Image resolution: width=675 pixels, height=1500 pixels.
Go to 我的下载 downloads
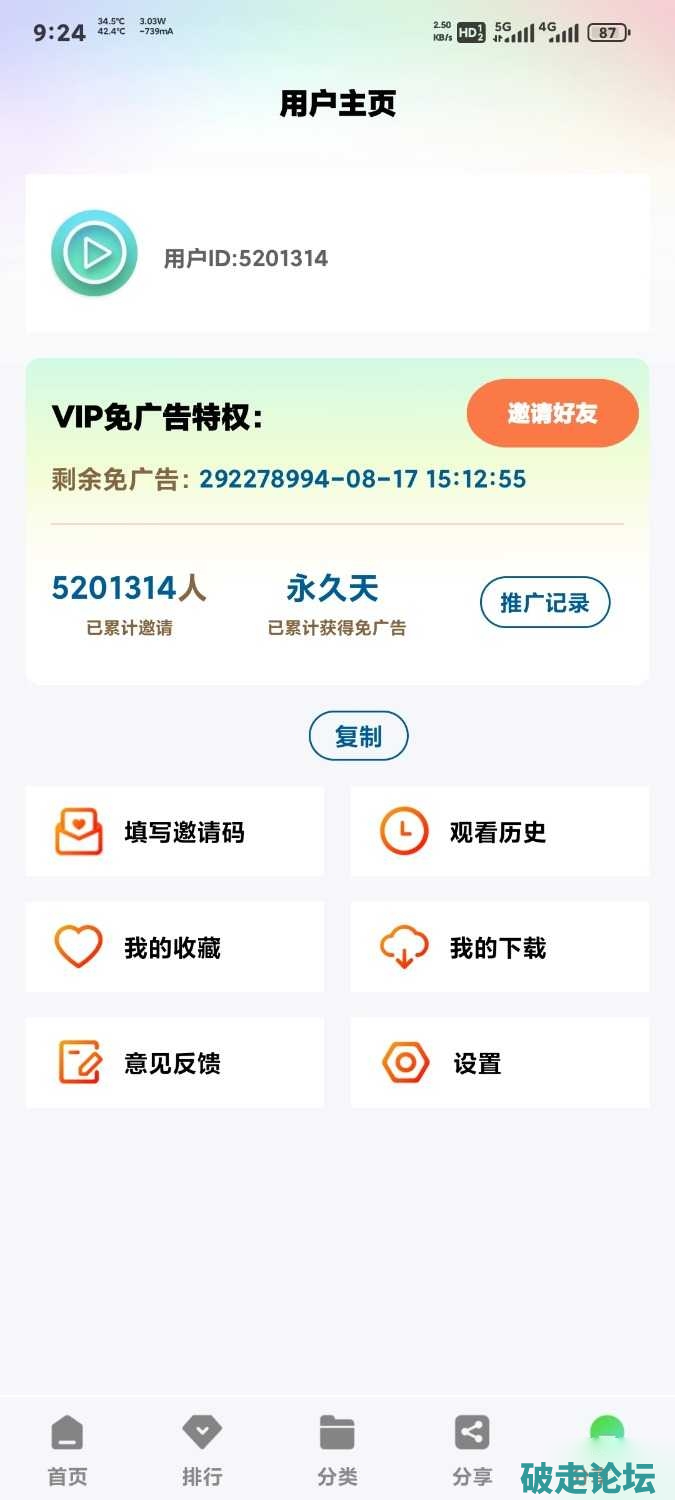499,947
